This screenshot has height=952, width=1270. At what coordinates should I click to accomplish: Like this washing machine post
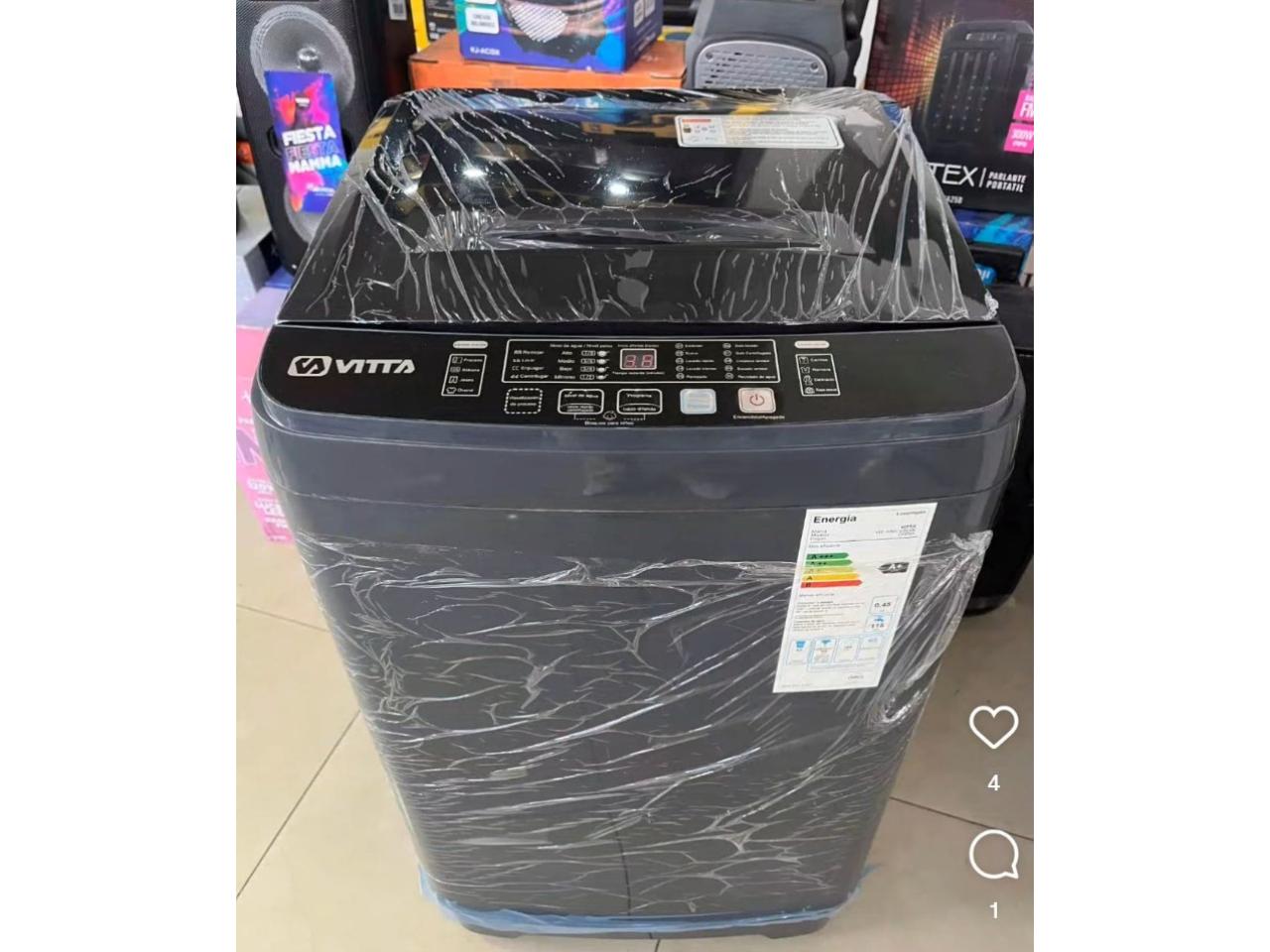(993, 728)
